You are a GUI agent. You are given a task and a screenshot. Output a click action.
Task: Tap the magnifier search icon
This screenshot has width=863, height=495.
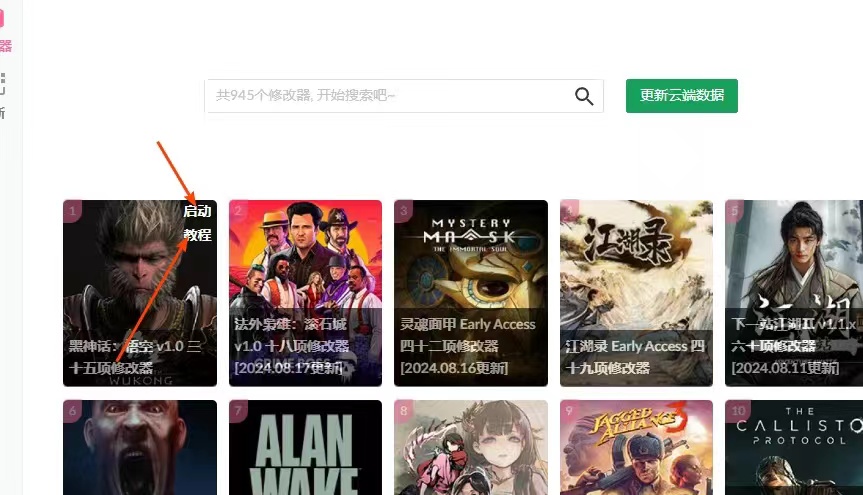click(584, 96)
